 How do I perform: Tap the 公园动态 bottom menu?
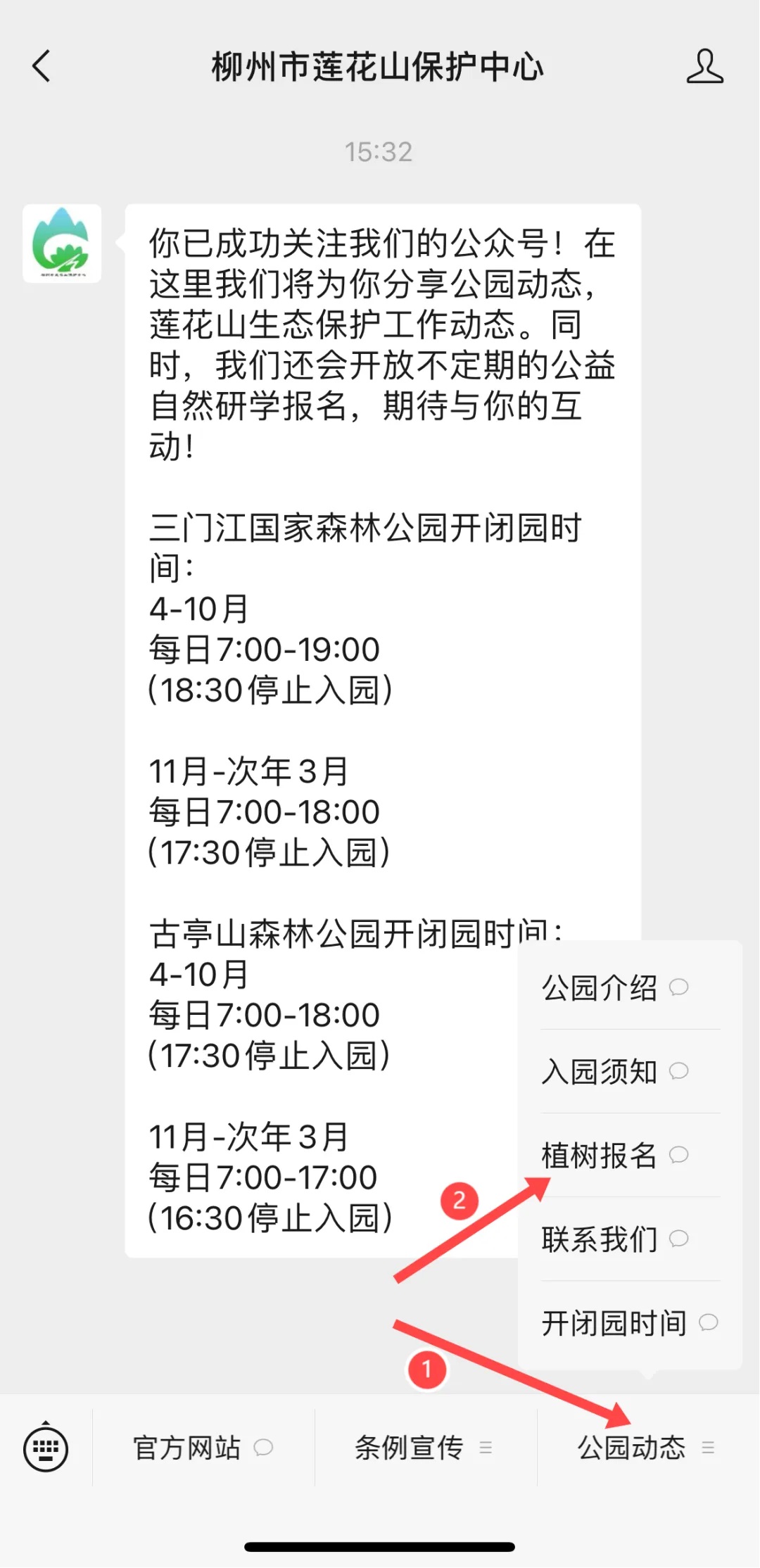click(x=646, y=1448)
